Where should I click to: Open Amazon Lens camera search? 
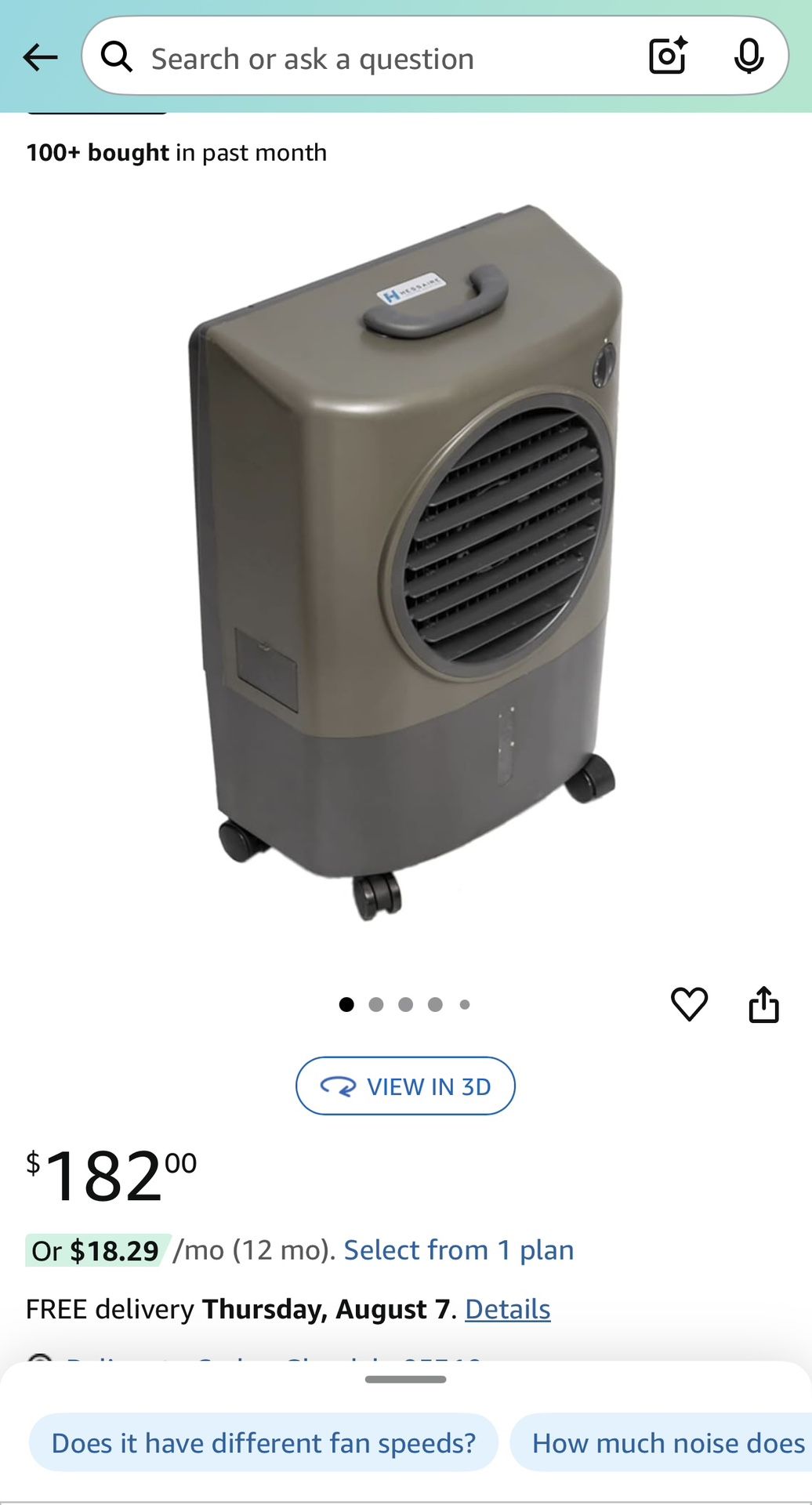click(667, 57)
